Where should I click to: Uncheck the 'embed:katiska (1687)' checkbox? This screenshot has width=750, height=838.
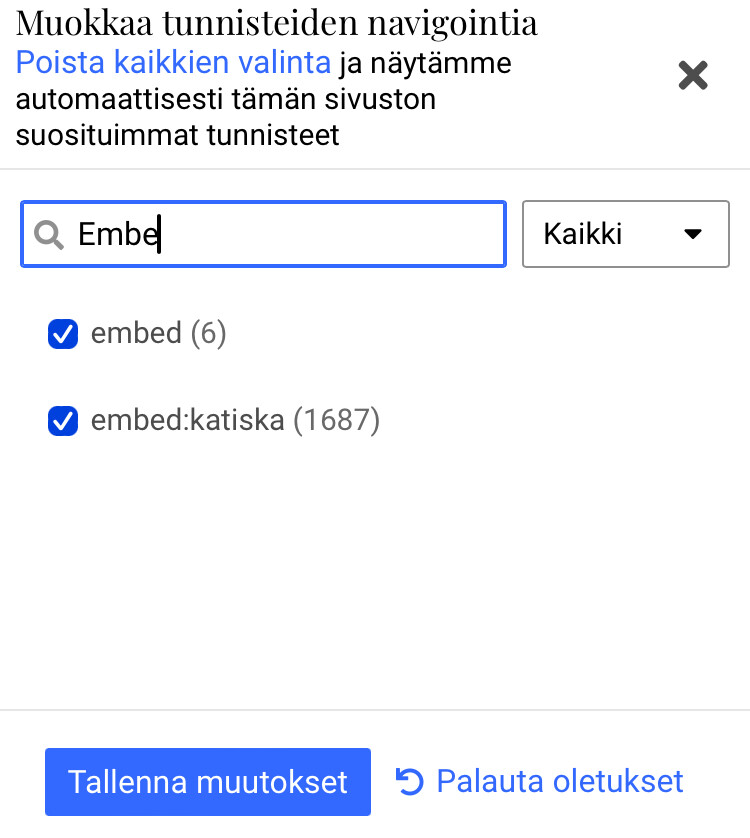click(63, 421)
